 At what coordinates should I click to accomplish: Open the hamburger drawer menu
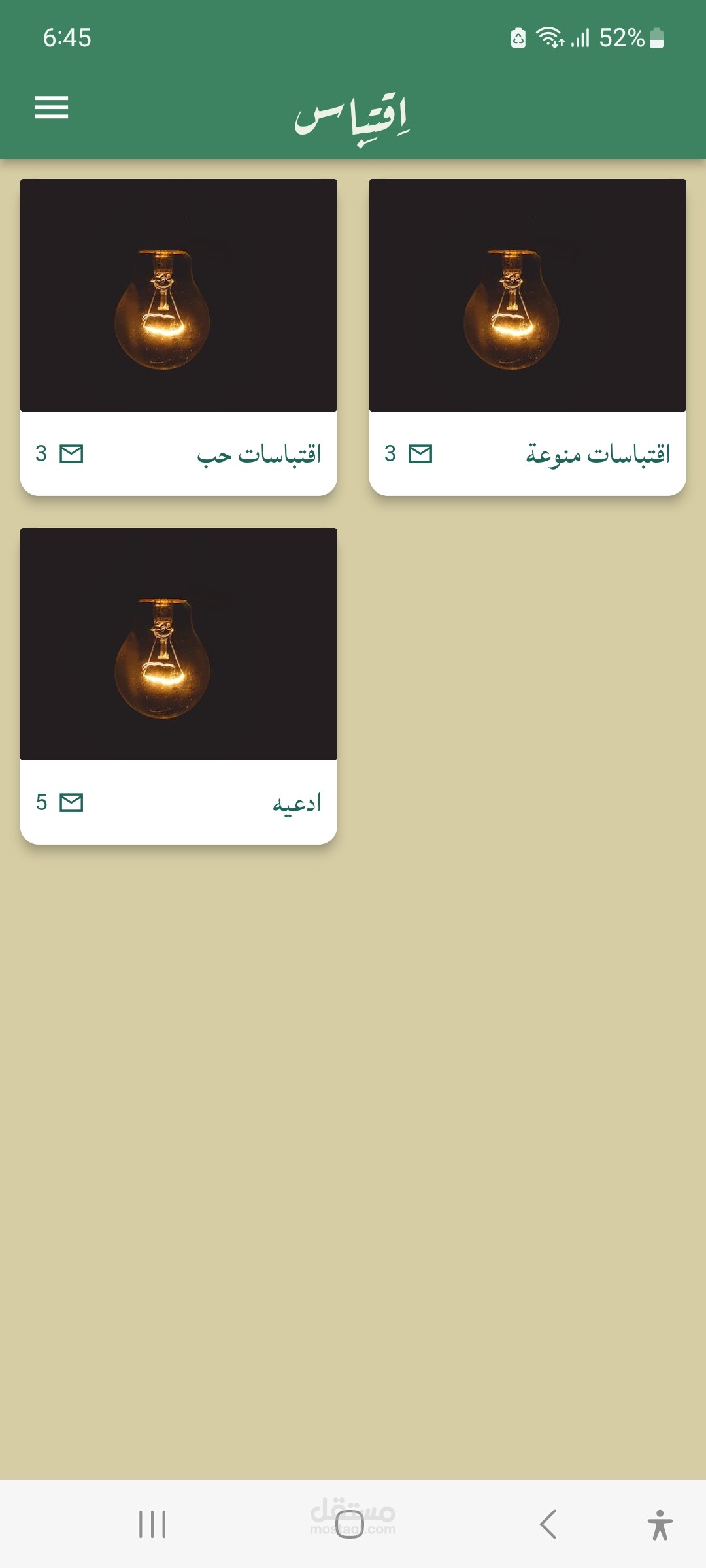(x=51, y=108)
